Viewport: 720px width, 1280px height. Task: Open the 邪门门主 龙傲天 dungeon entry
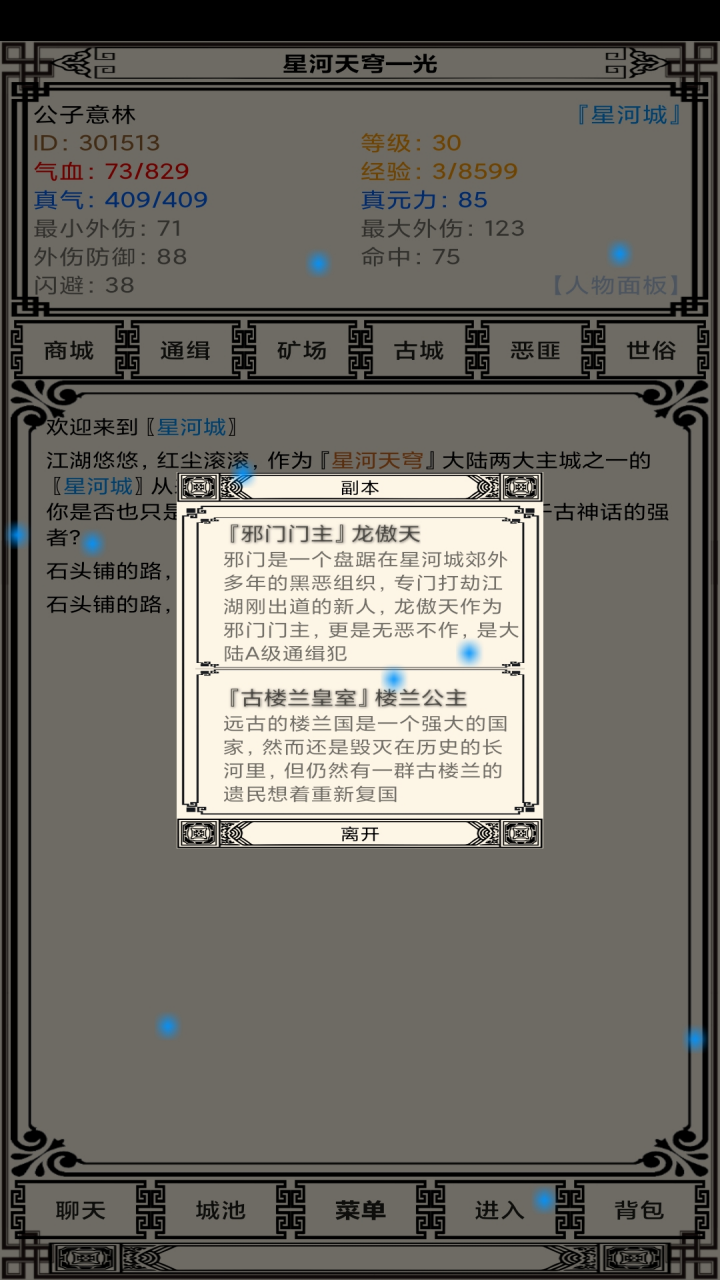coord(360,590)
